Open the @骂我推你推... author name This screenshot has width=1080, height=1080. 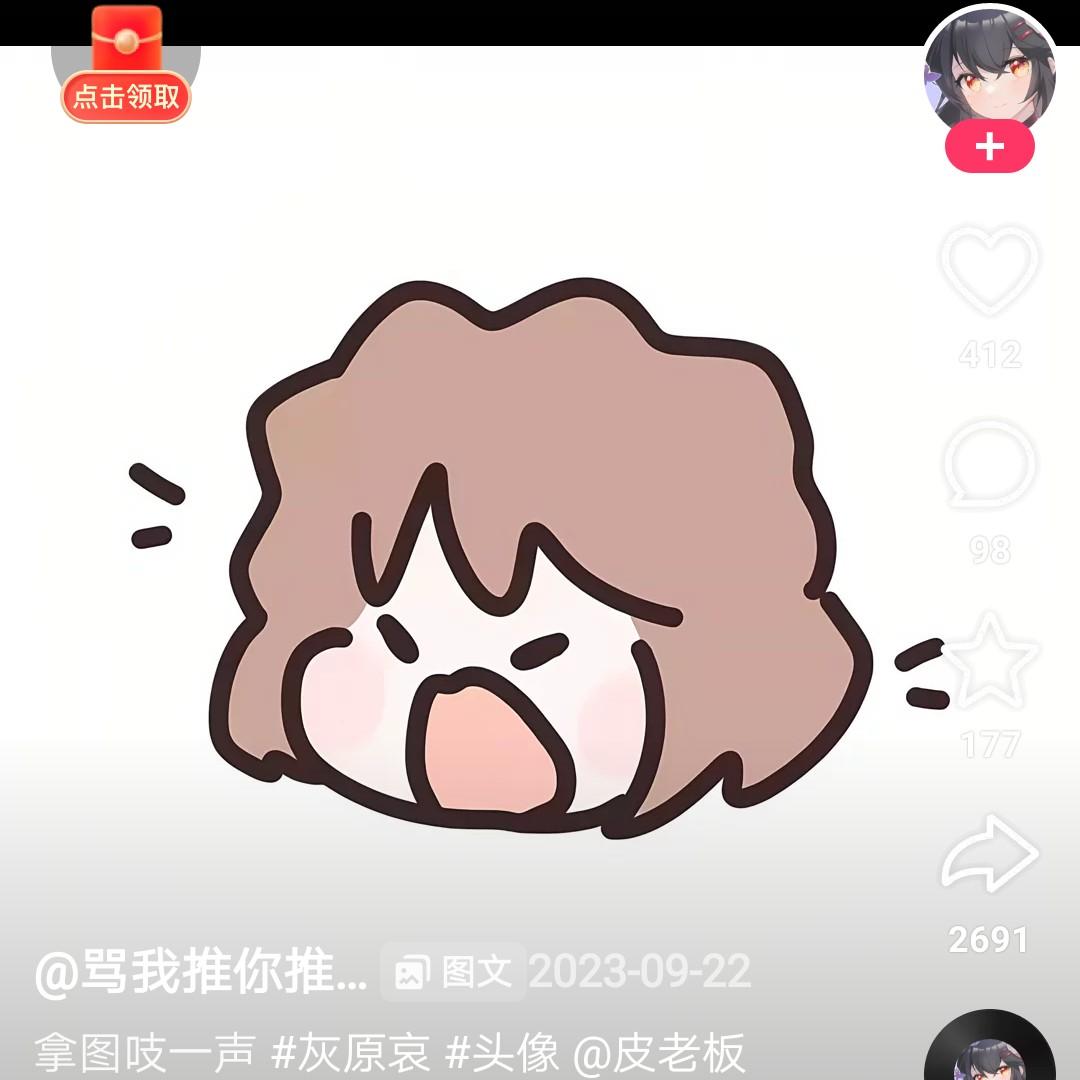pos(200,972)
